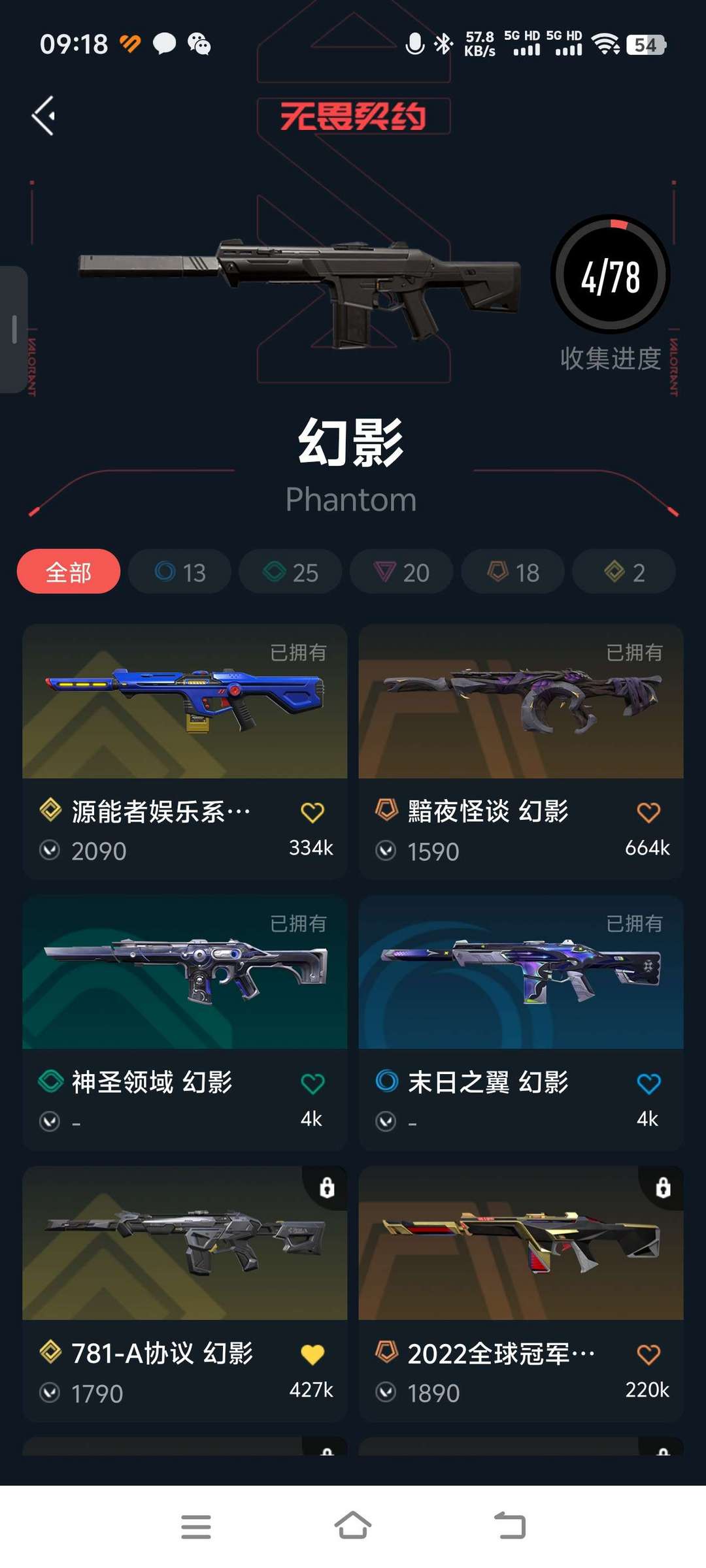Image resolution: width=706 pixels, height=1568 pixels.
Task: Select the 全部 filter tab
Action: point(68,571)
